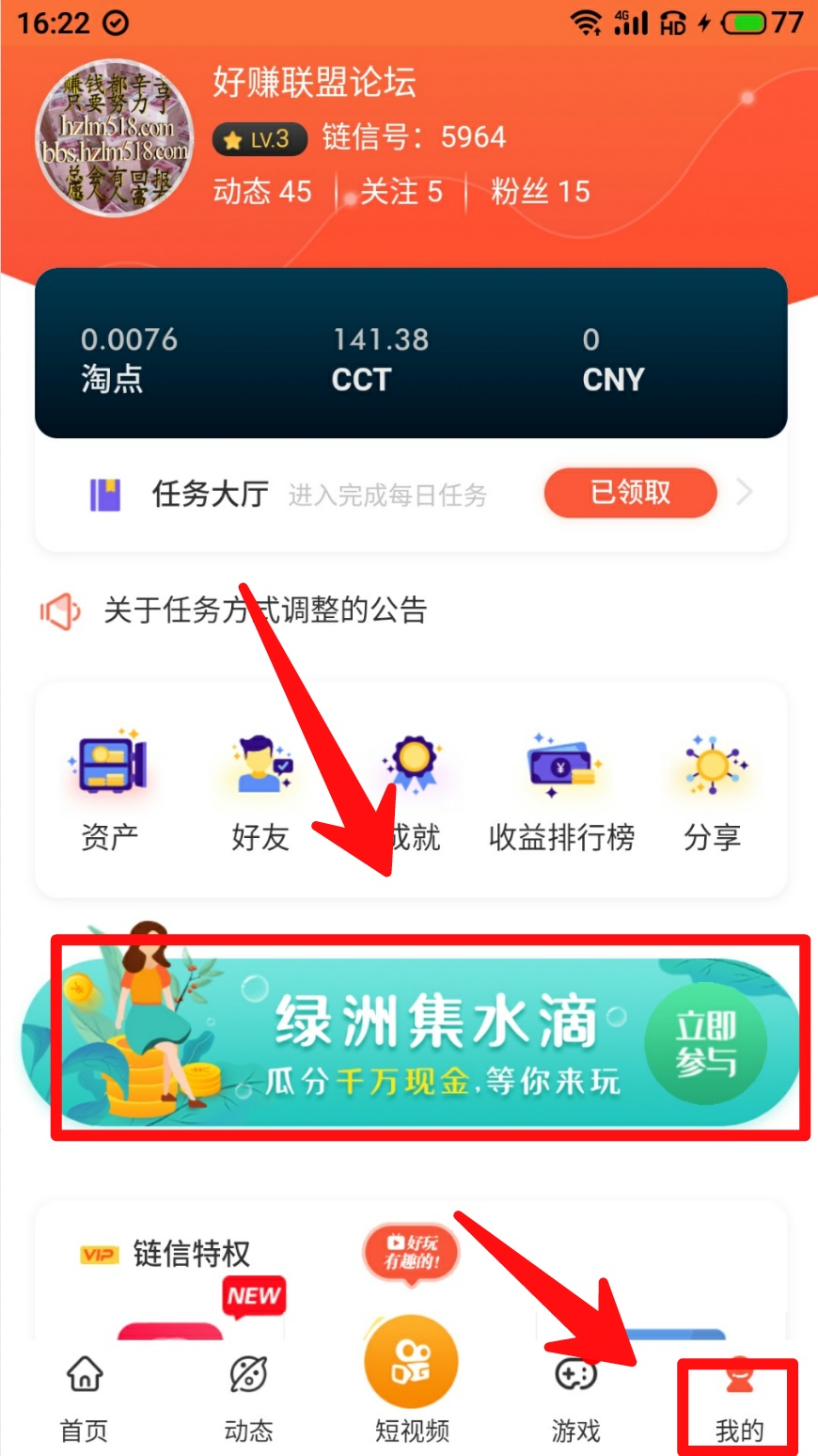This screenshot has height=1456, width=818.
Task: Open the 粉丝 15 followers list
Action: tap(541, 192)
